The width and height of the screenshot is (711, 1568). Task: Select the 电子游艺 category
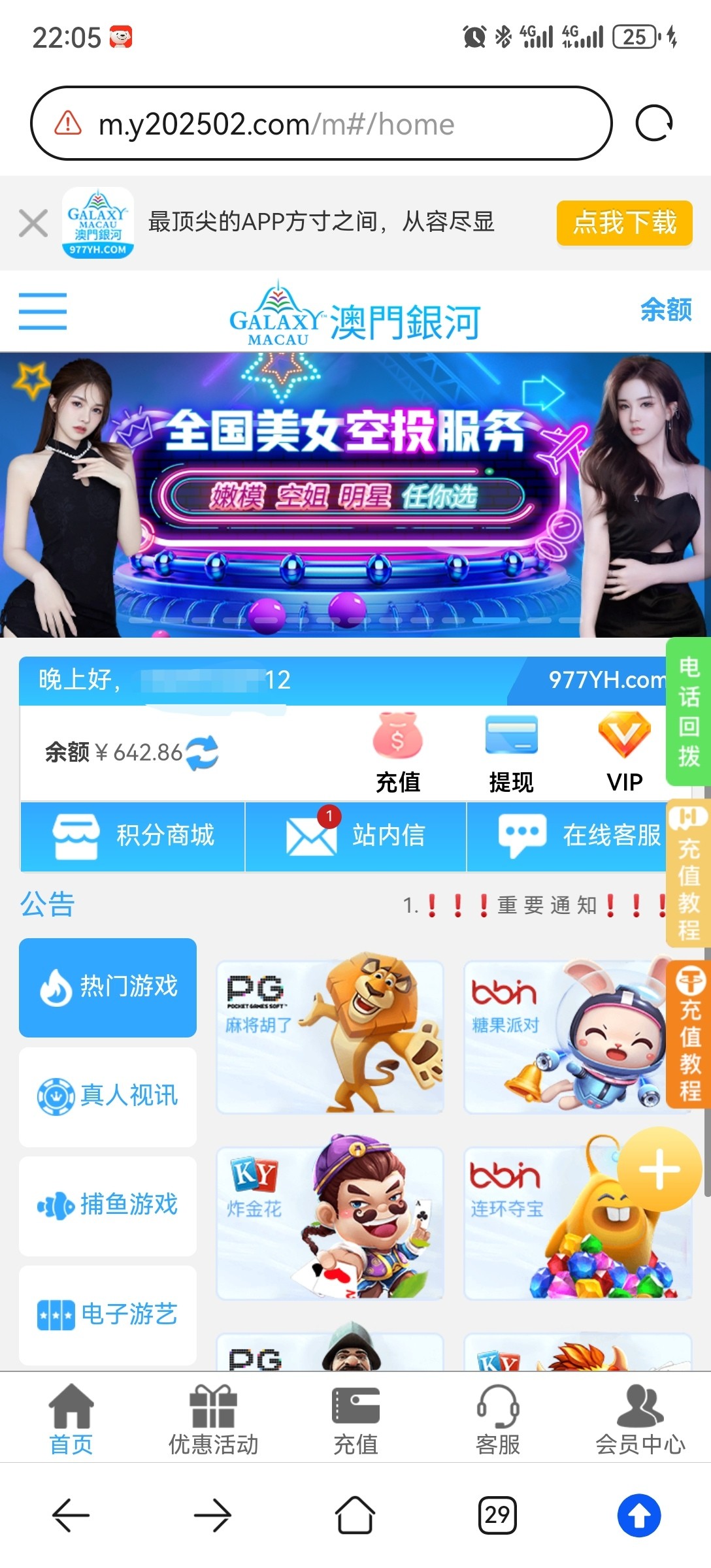(x=108, y=1315)
